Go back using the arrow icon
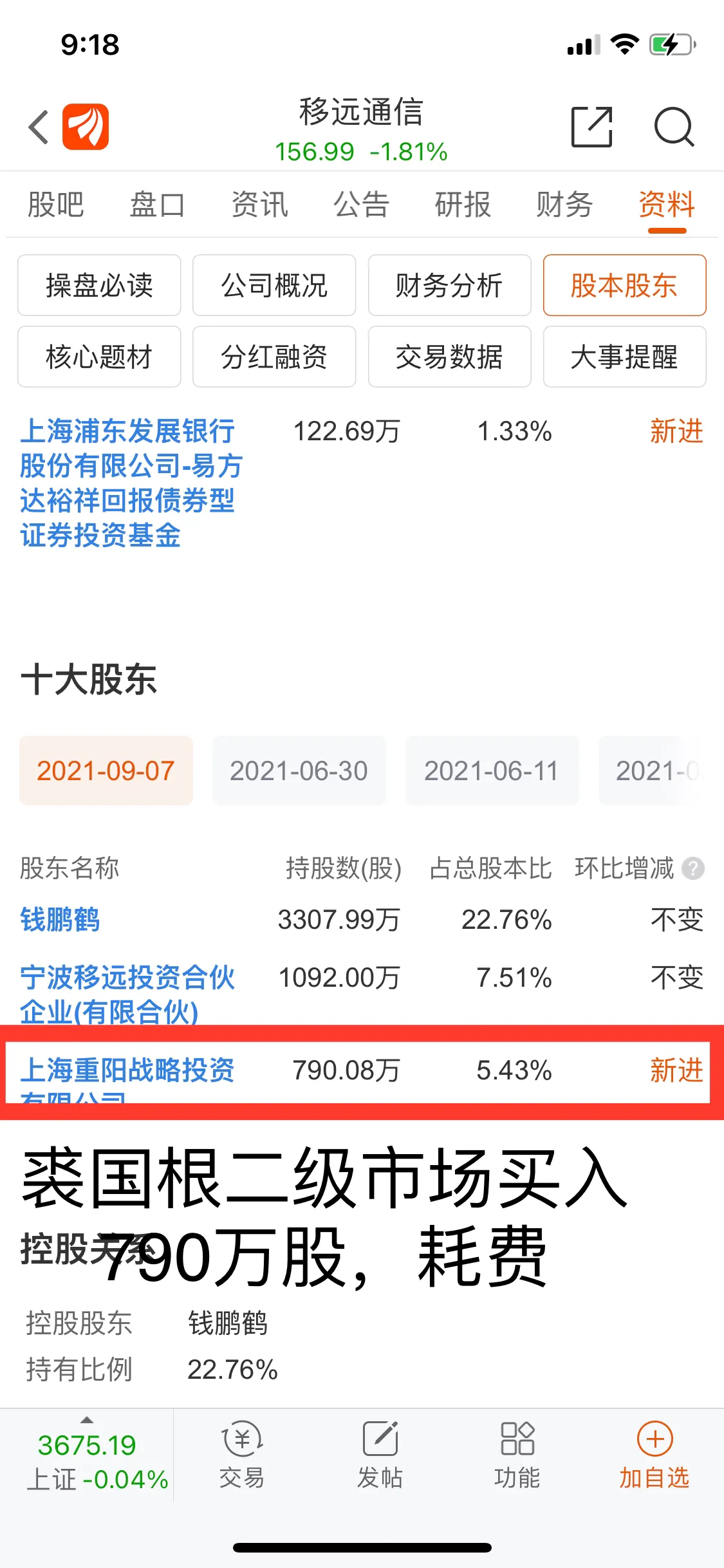The image size is (724, 1568). pyautogui.click(x=39, y=127)
